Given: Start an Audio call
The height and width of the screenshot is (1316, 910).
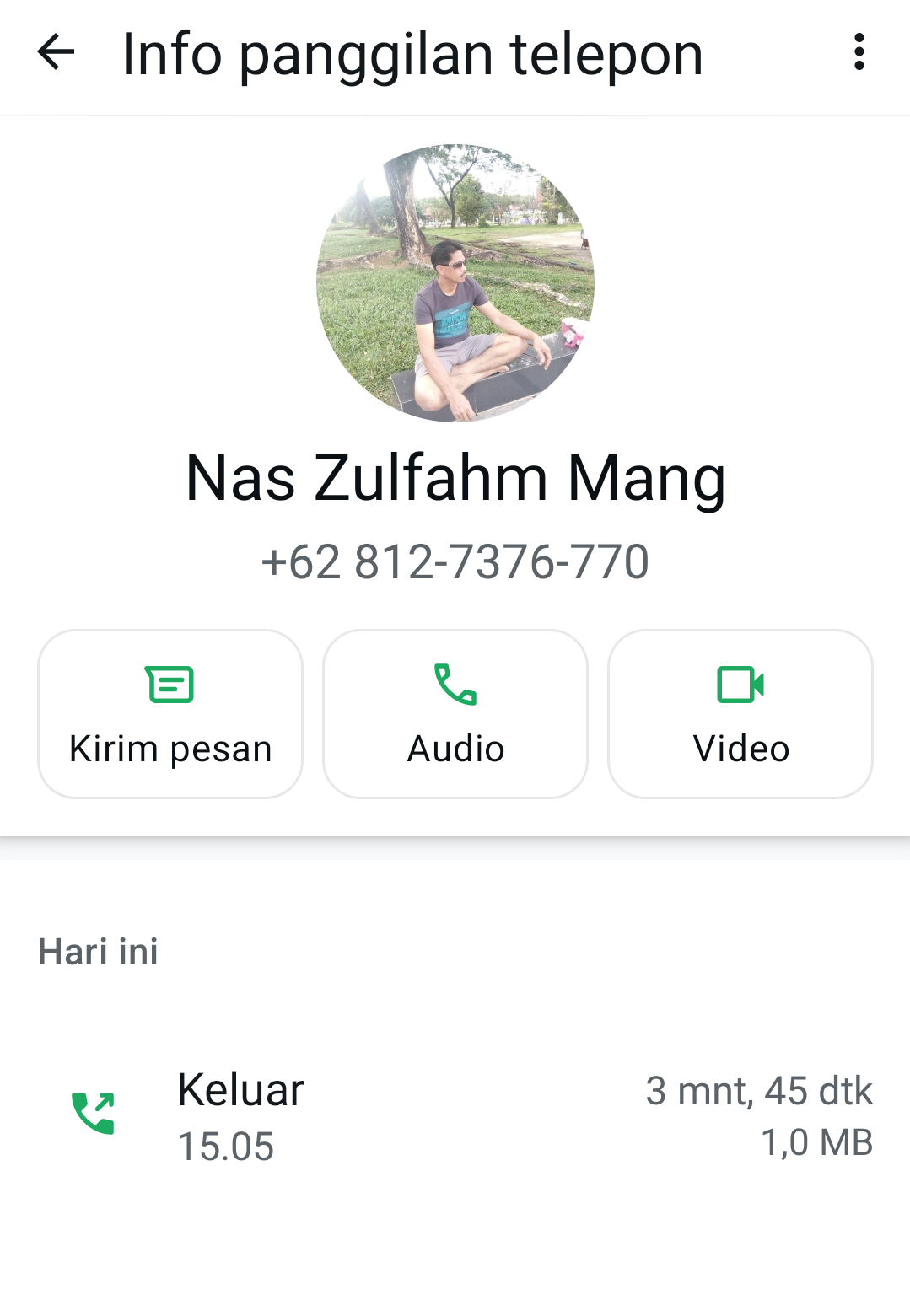Looking at the screenshot, I should (455, 713).
